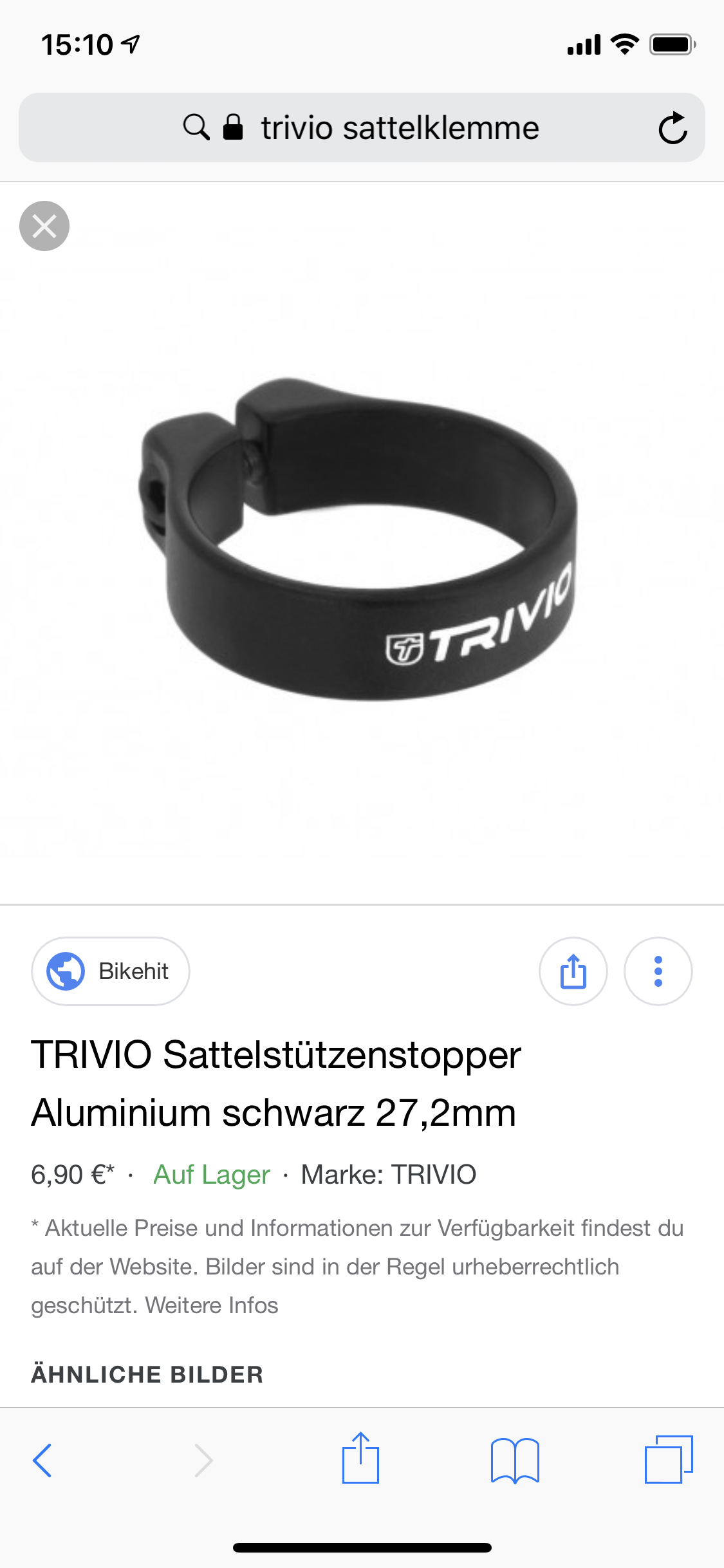Close the image preview
Screen dimensions: 724x1568
pyautogui.click(x=44, y=226)
